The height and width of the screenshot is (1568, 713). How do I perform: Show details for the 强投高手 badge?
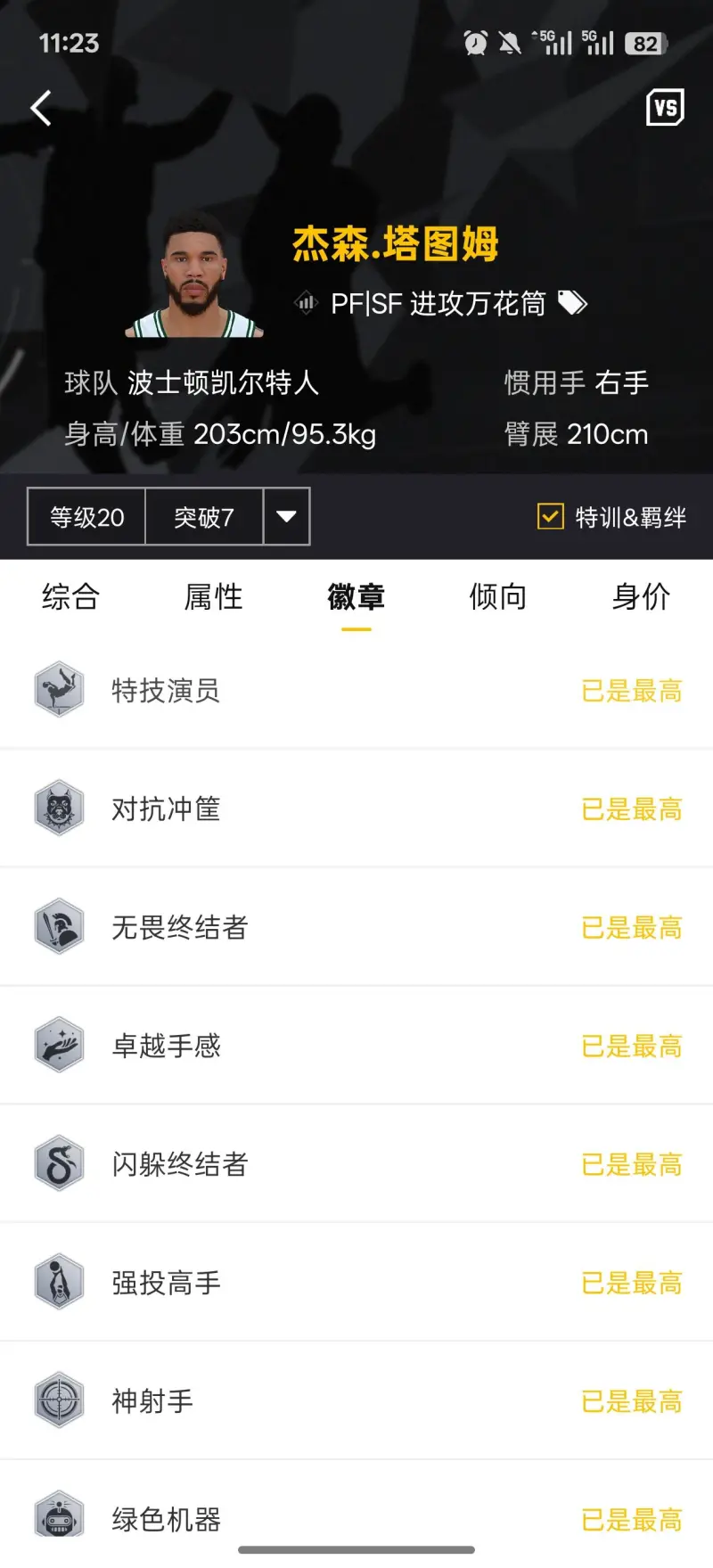[x=356, y=1283]
